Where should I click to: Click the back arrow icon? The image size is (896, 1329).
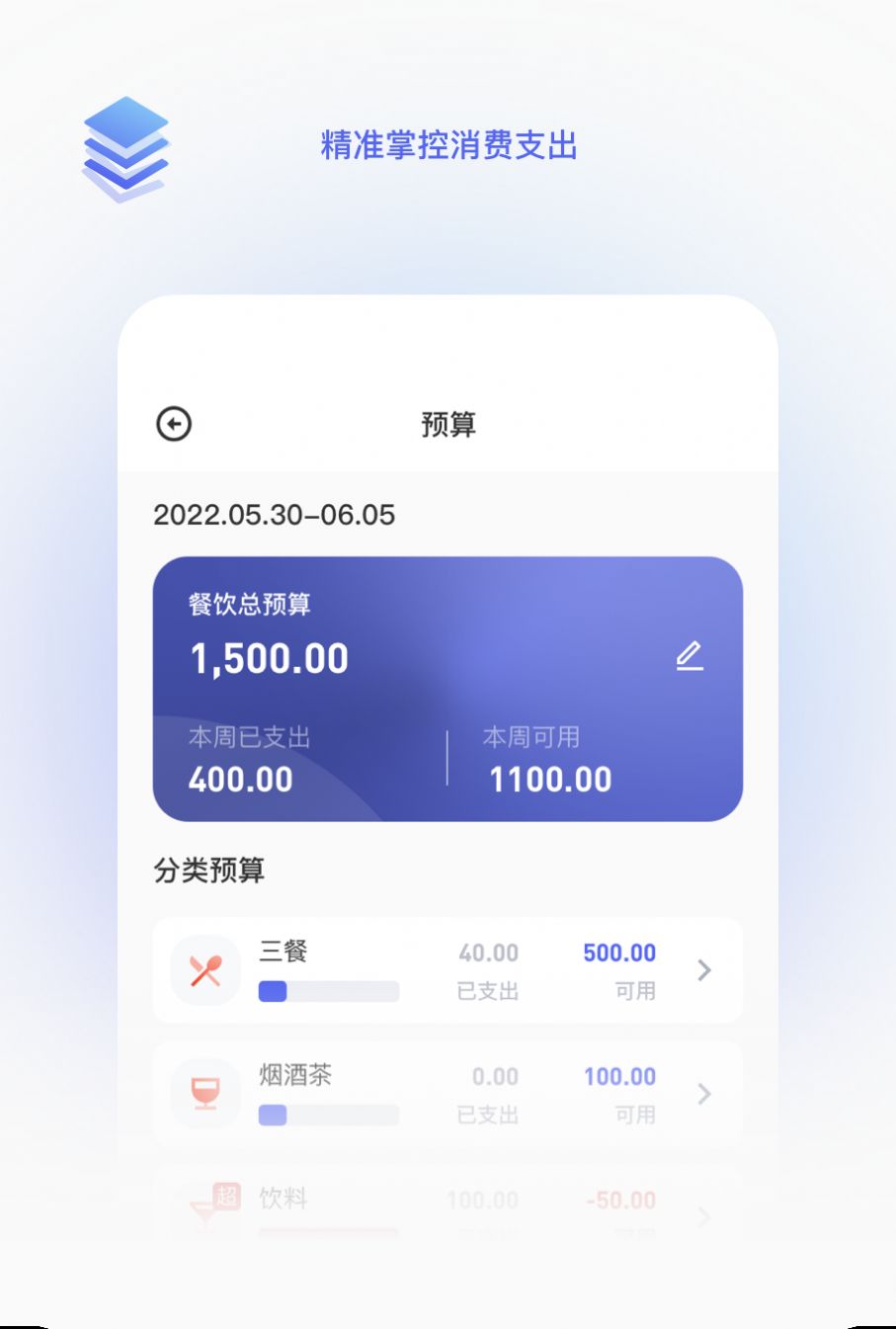click(174, 424)
